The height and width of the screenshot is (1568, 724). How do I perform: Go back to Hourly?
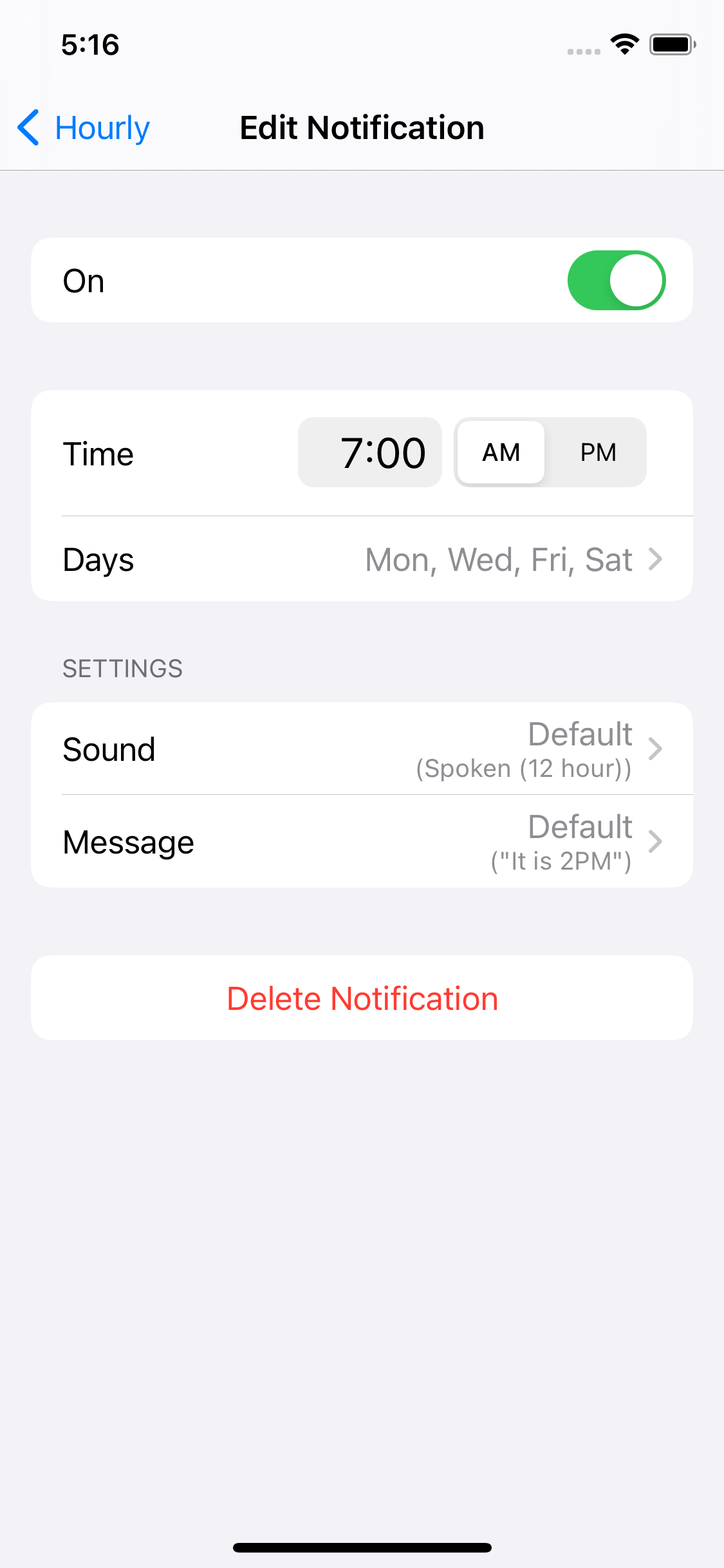click(84, 127)
